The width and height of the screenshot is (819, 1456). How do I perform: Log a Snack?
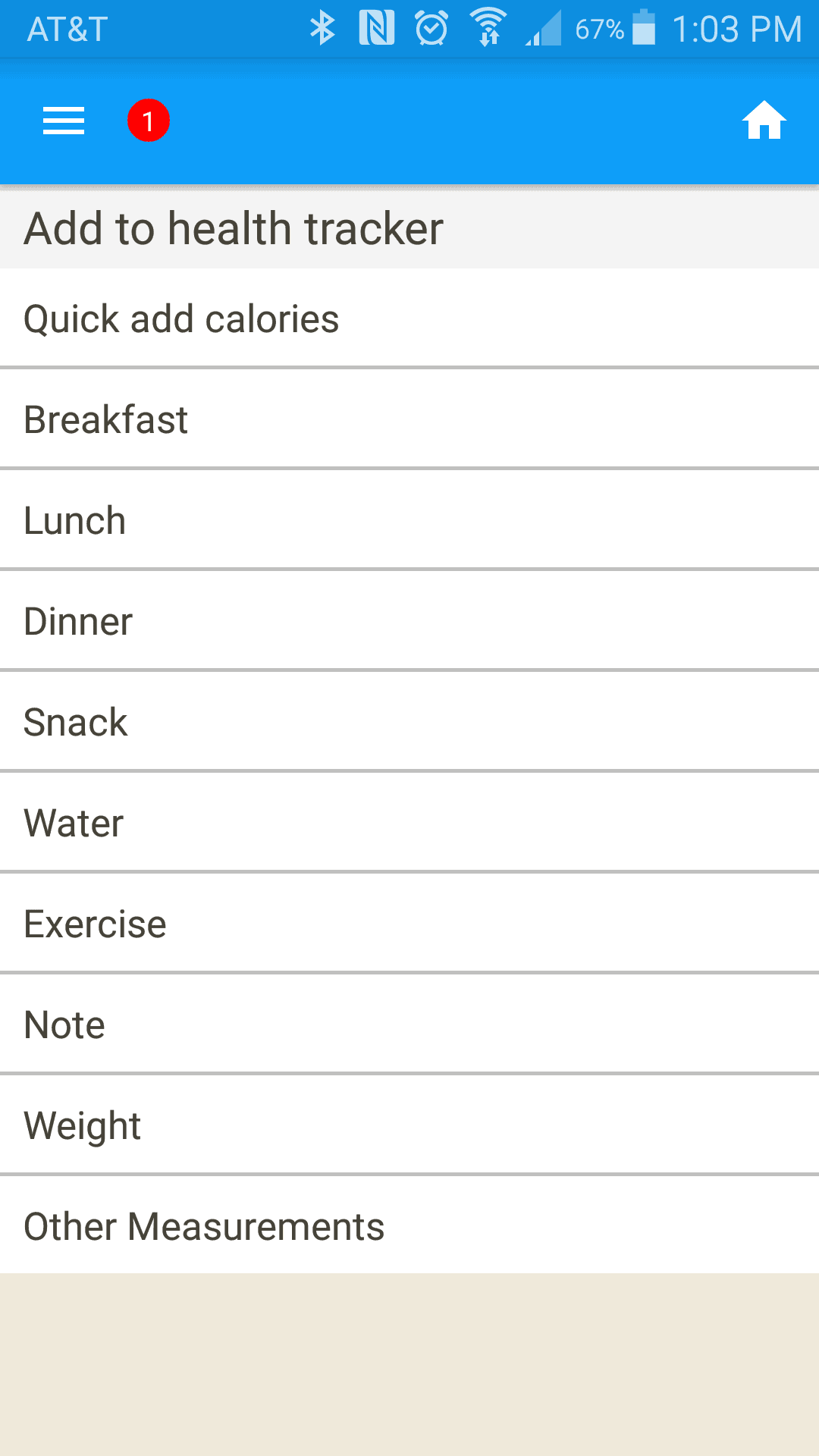click(409, 722)
